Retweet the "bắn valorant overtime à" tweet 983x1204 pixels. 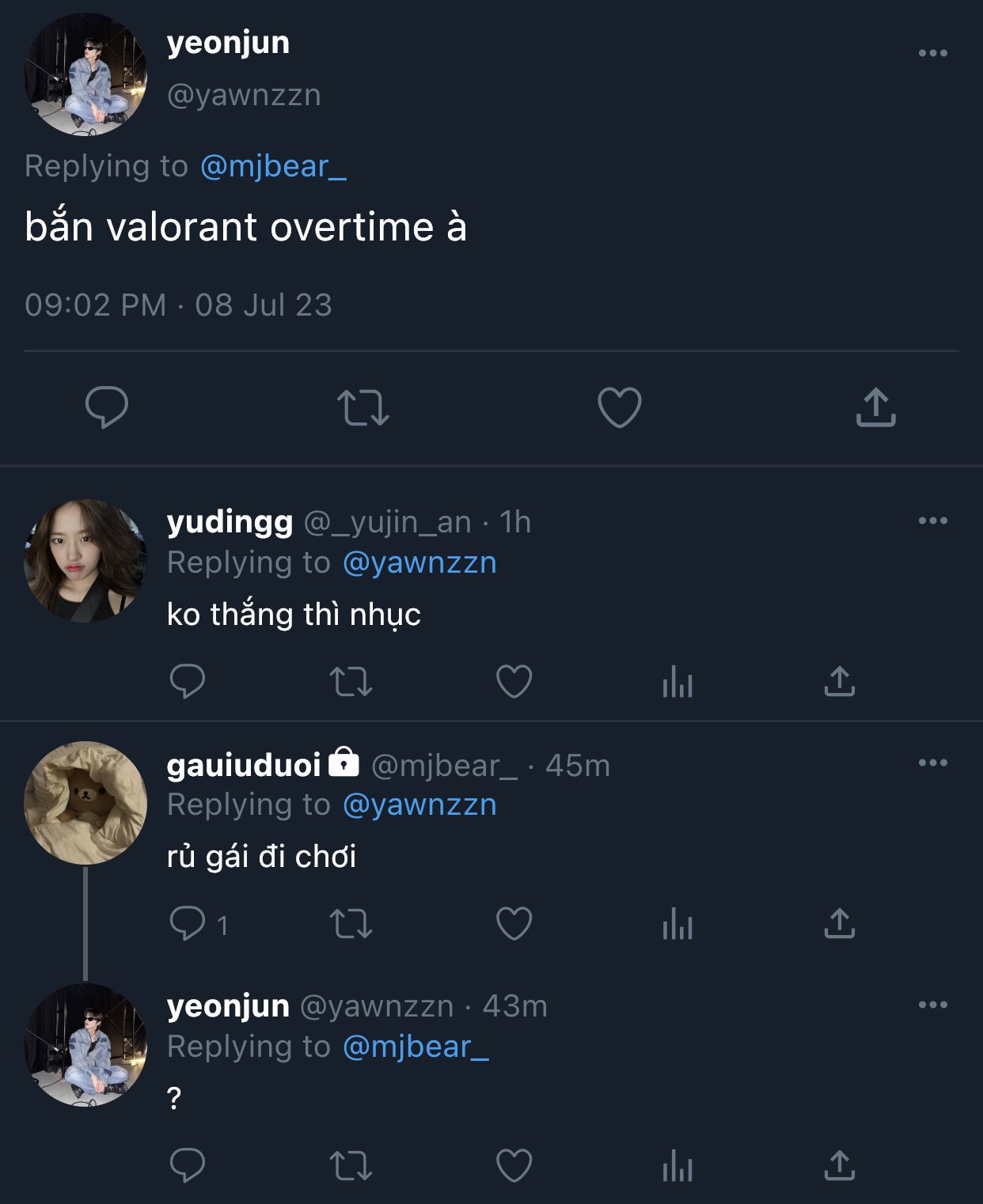tap(362, 407)
